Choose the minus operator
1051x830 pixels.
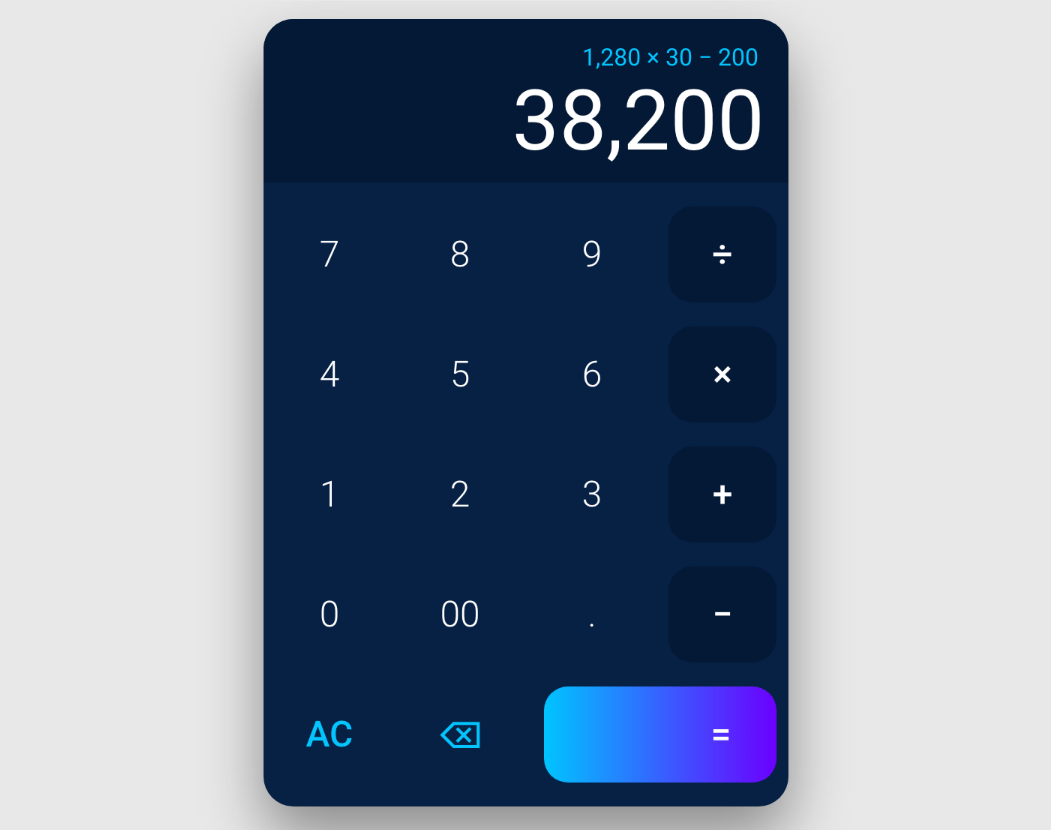[722, 614]
